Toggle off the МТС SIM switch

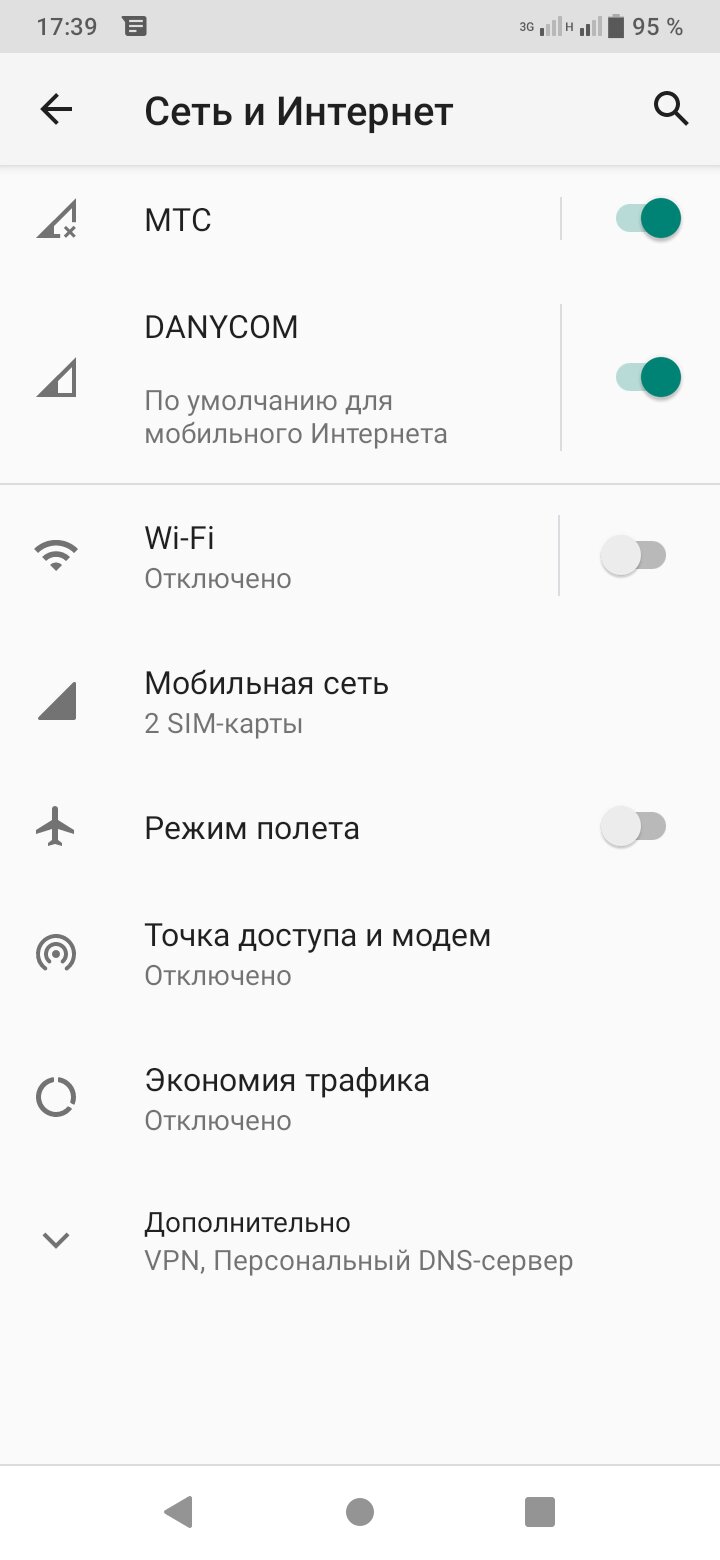tap(648, 219)
